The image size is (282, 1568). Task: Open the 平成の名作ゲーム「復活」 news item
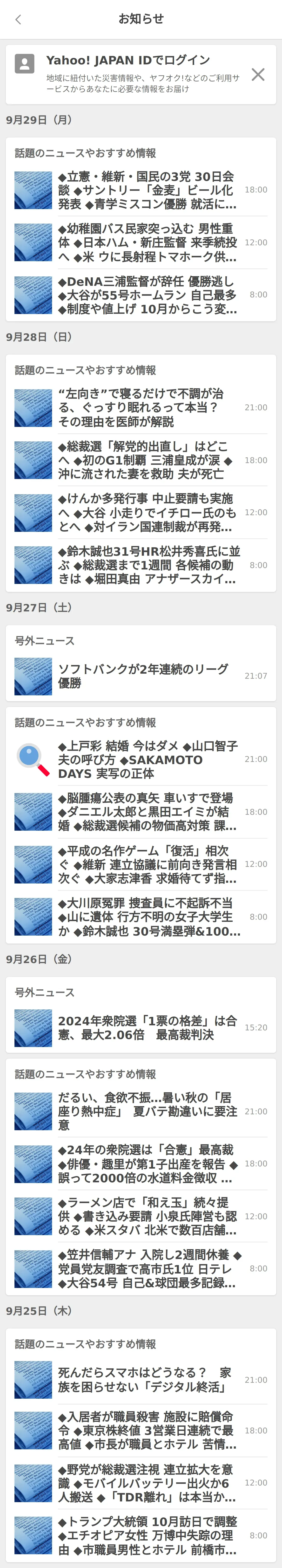(146, 864)
